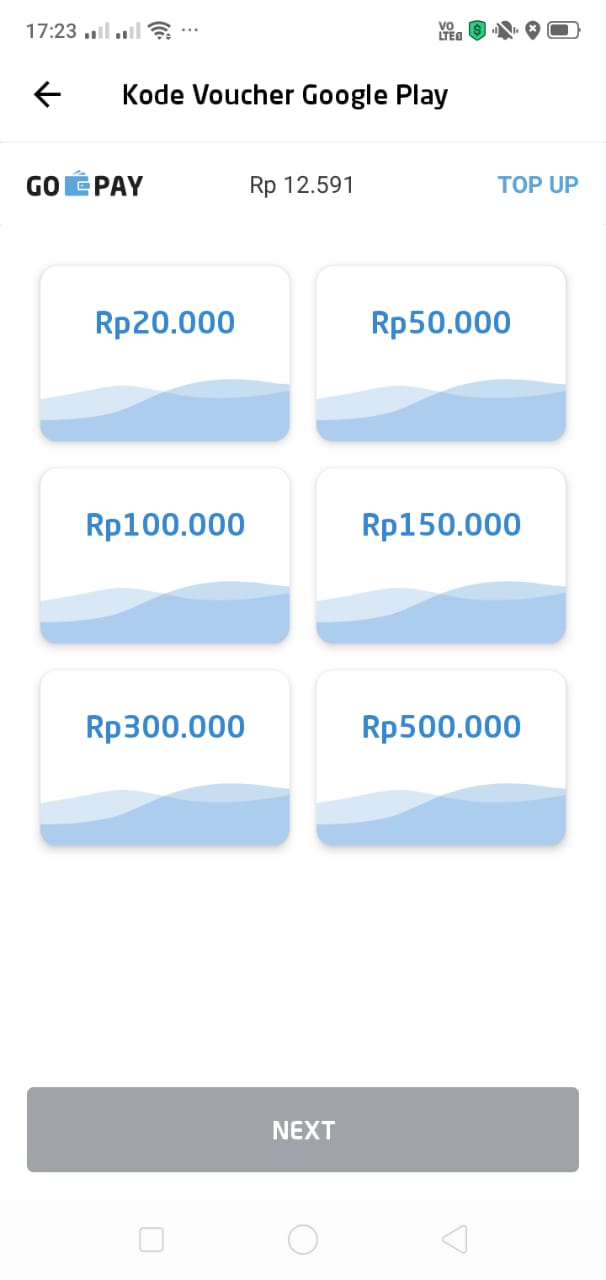Open recent apps from navigation bar

coord(151,1240)
